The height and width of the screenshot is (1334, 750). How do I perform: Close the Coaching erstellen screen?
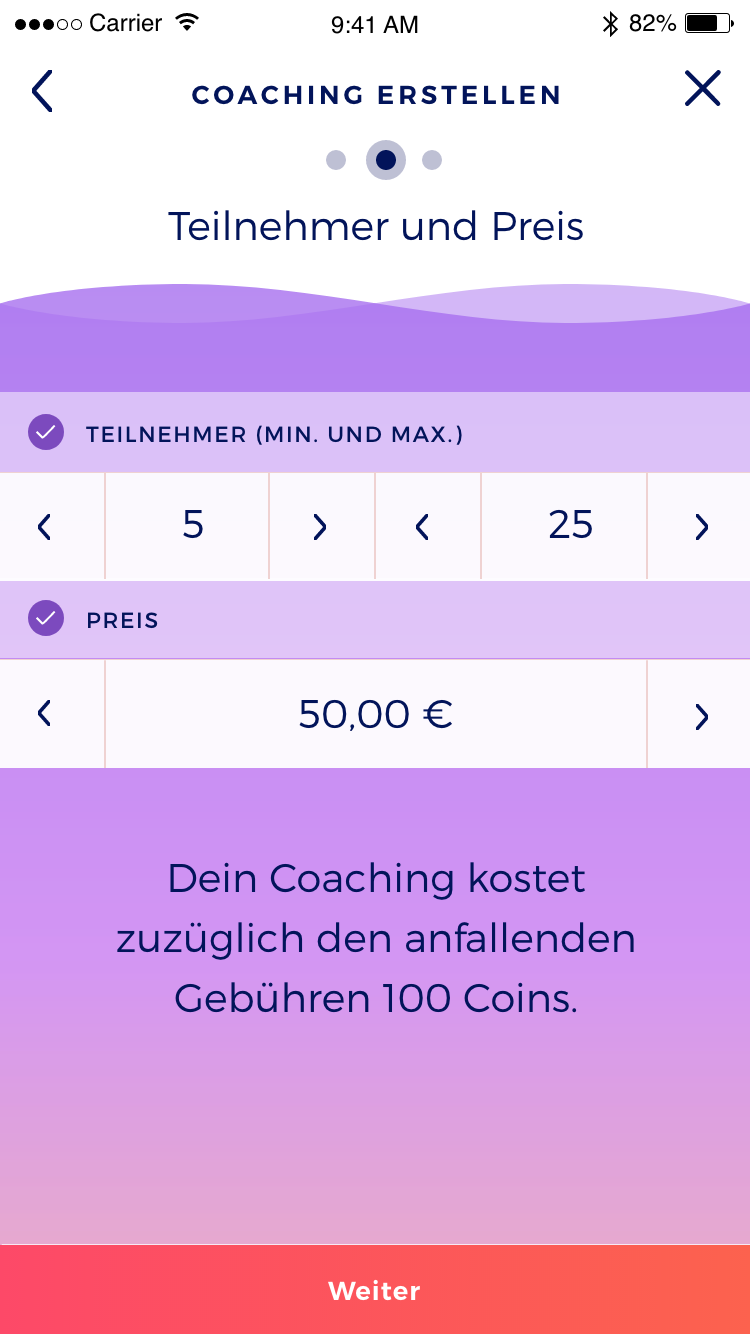coord(702,89)
